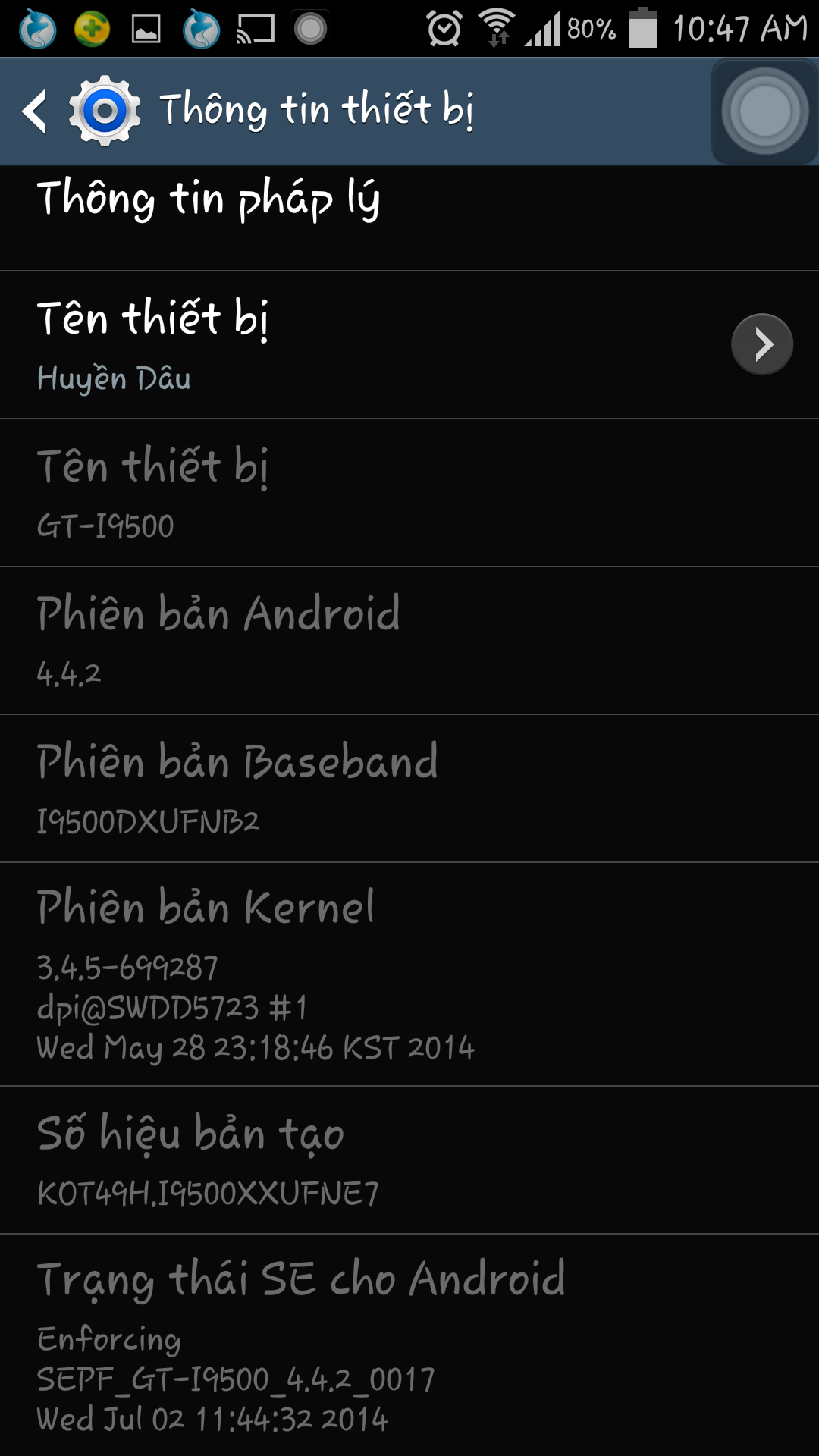Open Tên thiết bị Huyền Dâu row
The image size is (819, 1456).
(409, 345)
